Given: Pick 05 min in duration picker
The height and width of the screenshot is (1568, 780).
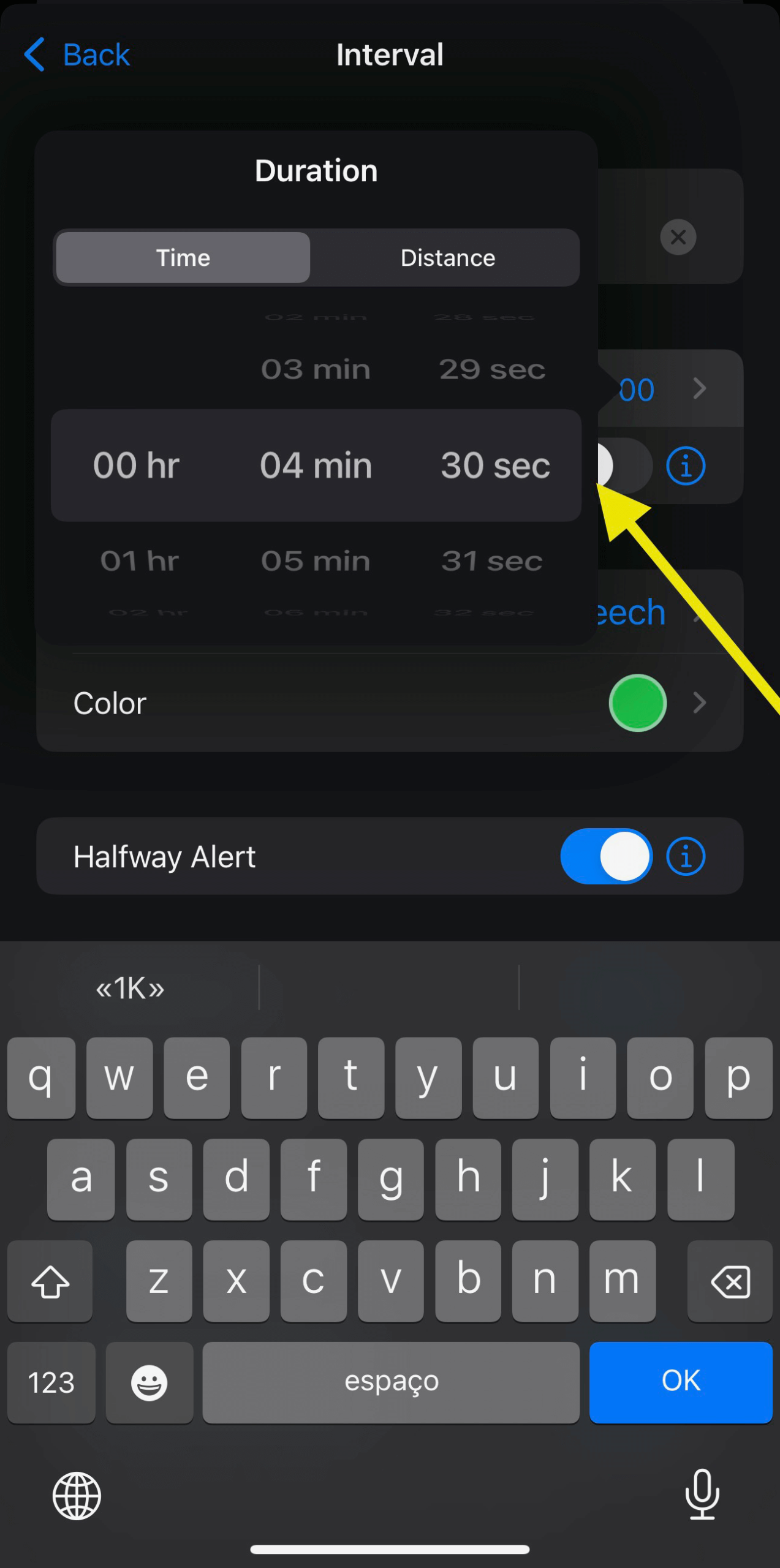Looking at the screenshot, I should click(316, 560).
